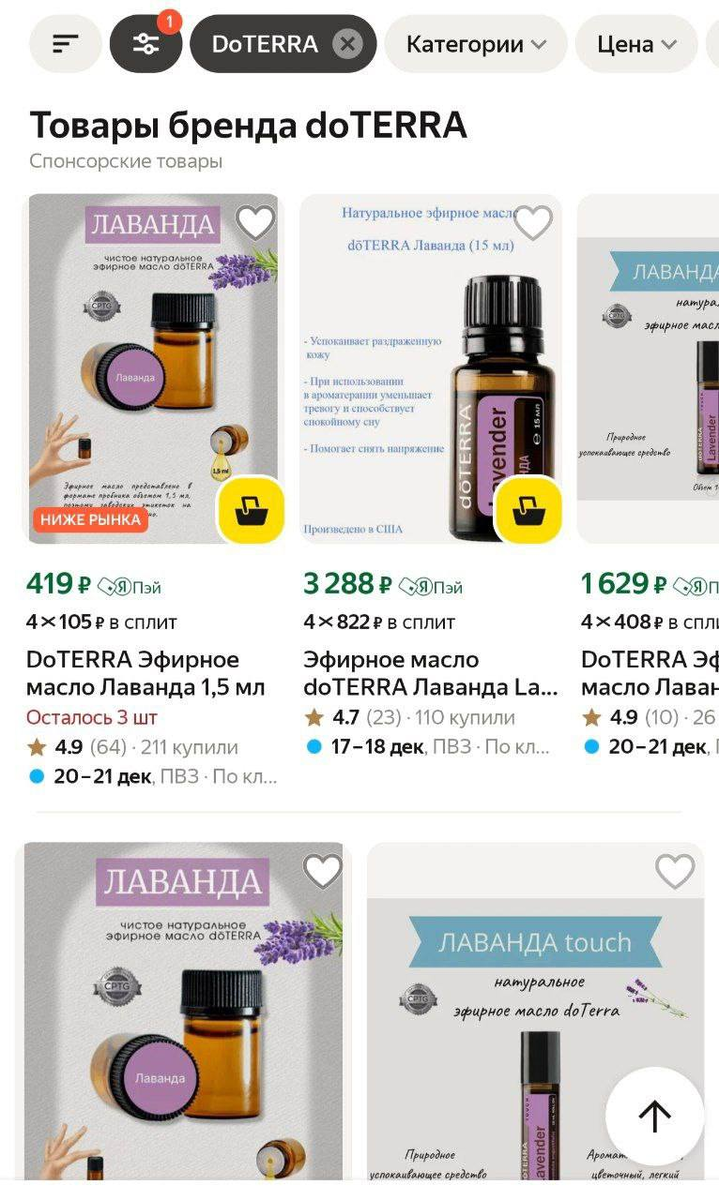Open the sort options icon
719x1200 pixels.
[x=66, y=44]
